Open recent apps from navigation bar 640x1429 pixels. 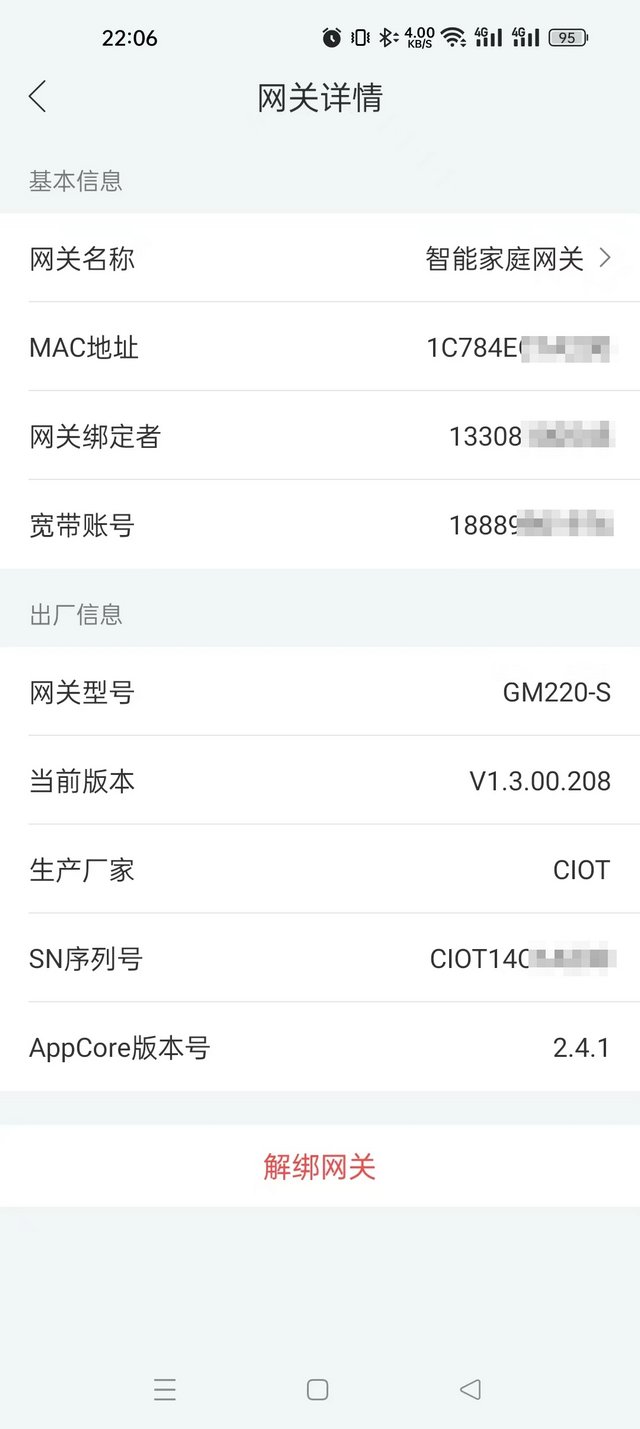(165, 1389)
